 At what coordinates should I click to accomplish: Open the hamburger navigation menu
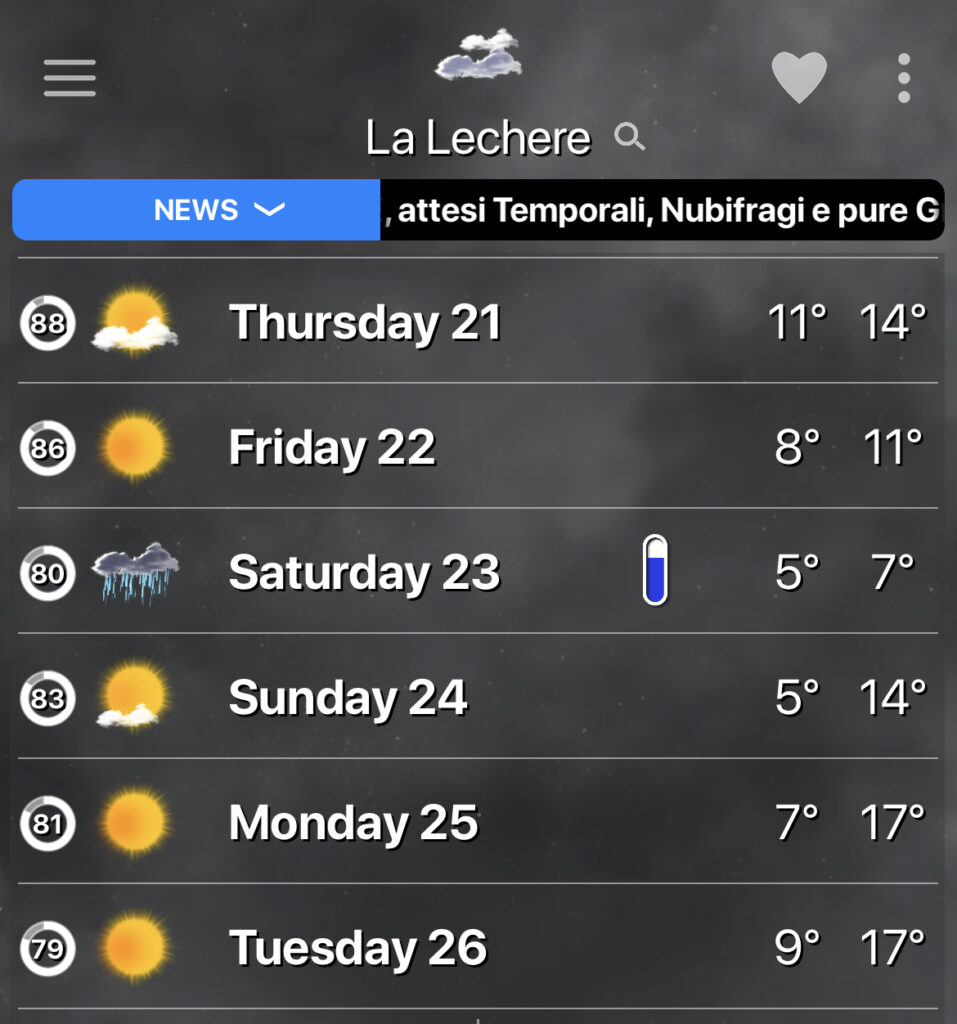[69, 76]
